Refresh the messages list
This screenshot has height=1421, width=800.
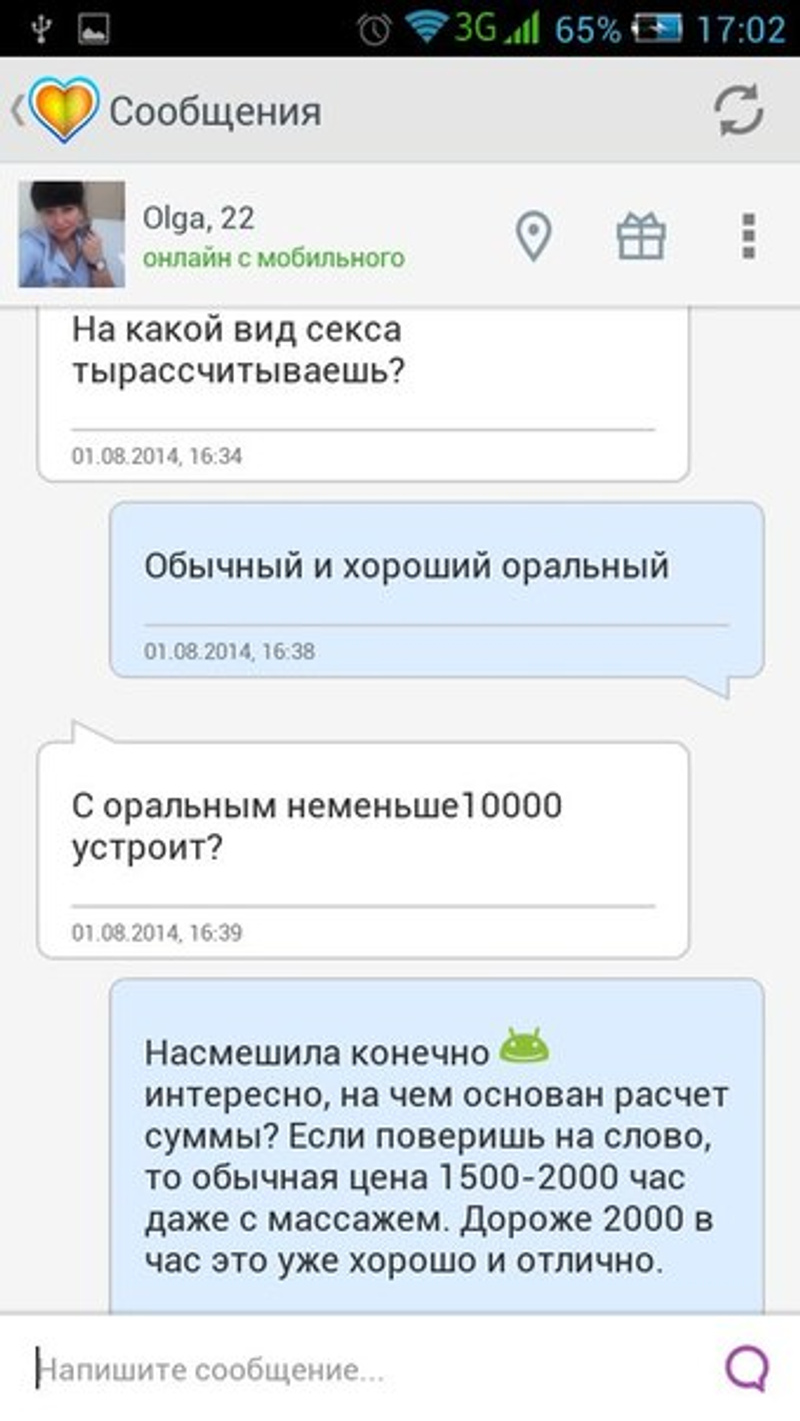pyautogui.click(x=739, y=110)
